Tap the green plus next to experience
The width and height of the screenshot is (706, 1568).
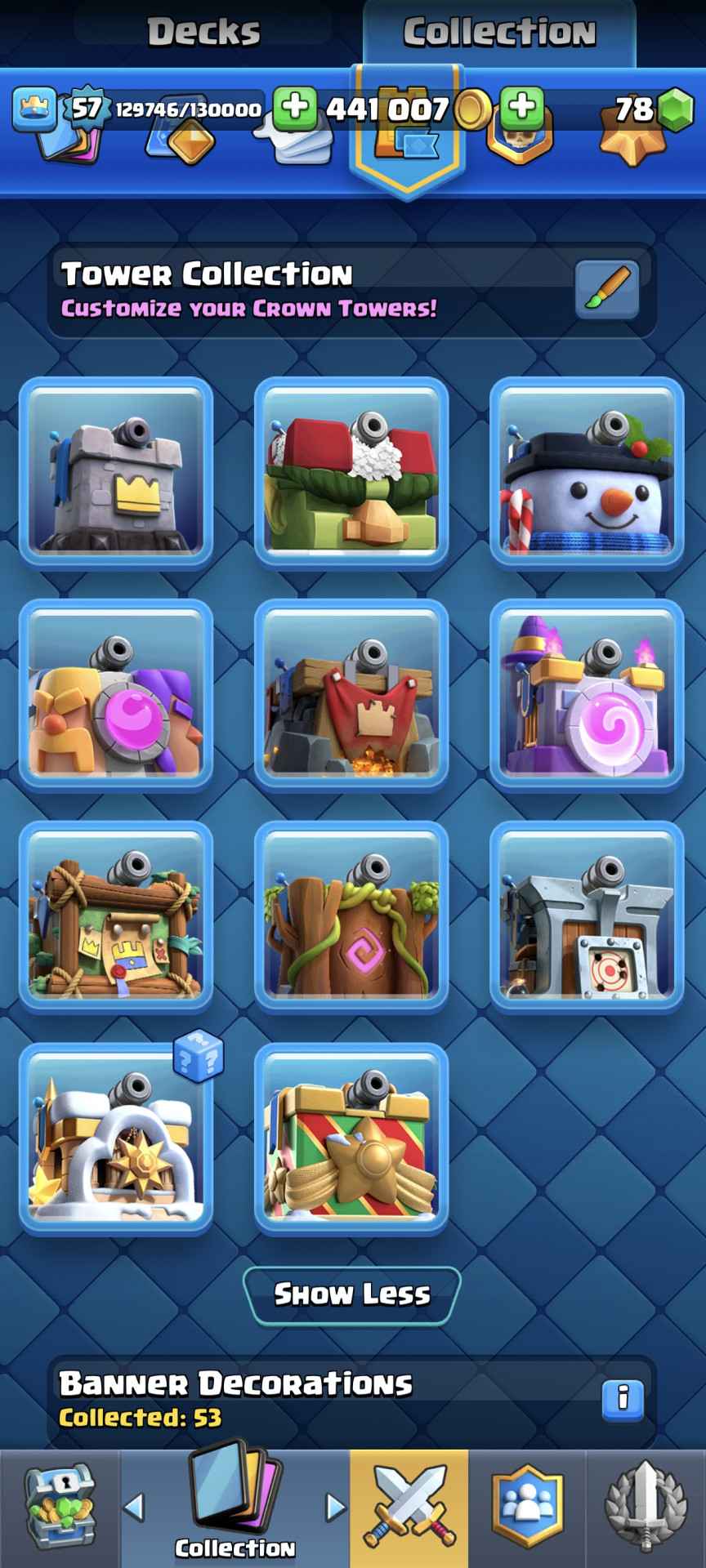tap(295, 107)
